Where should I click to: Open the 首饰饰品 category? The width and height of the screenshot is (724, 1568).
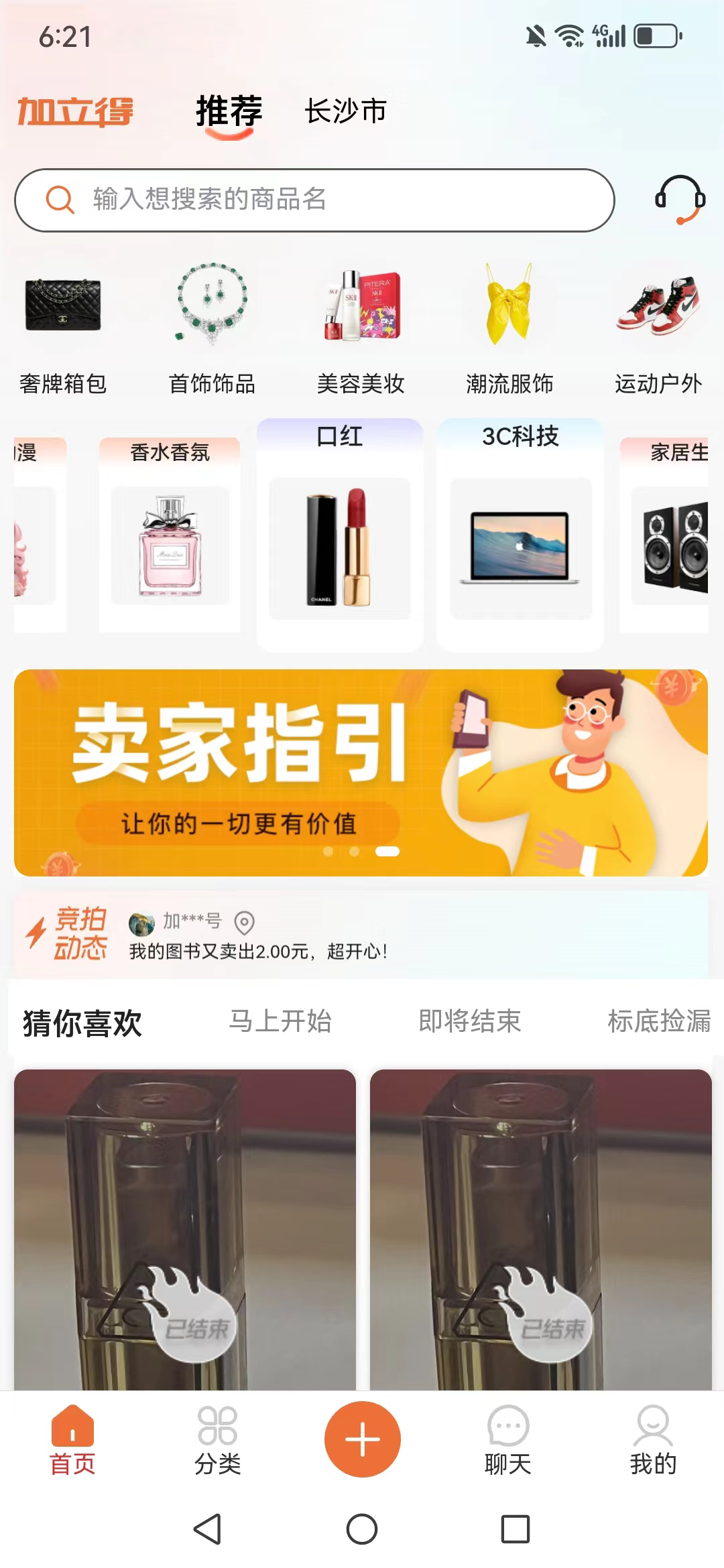pos(212,328)
